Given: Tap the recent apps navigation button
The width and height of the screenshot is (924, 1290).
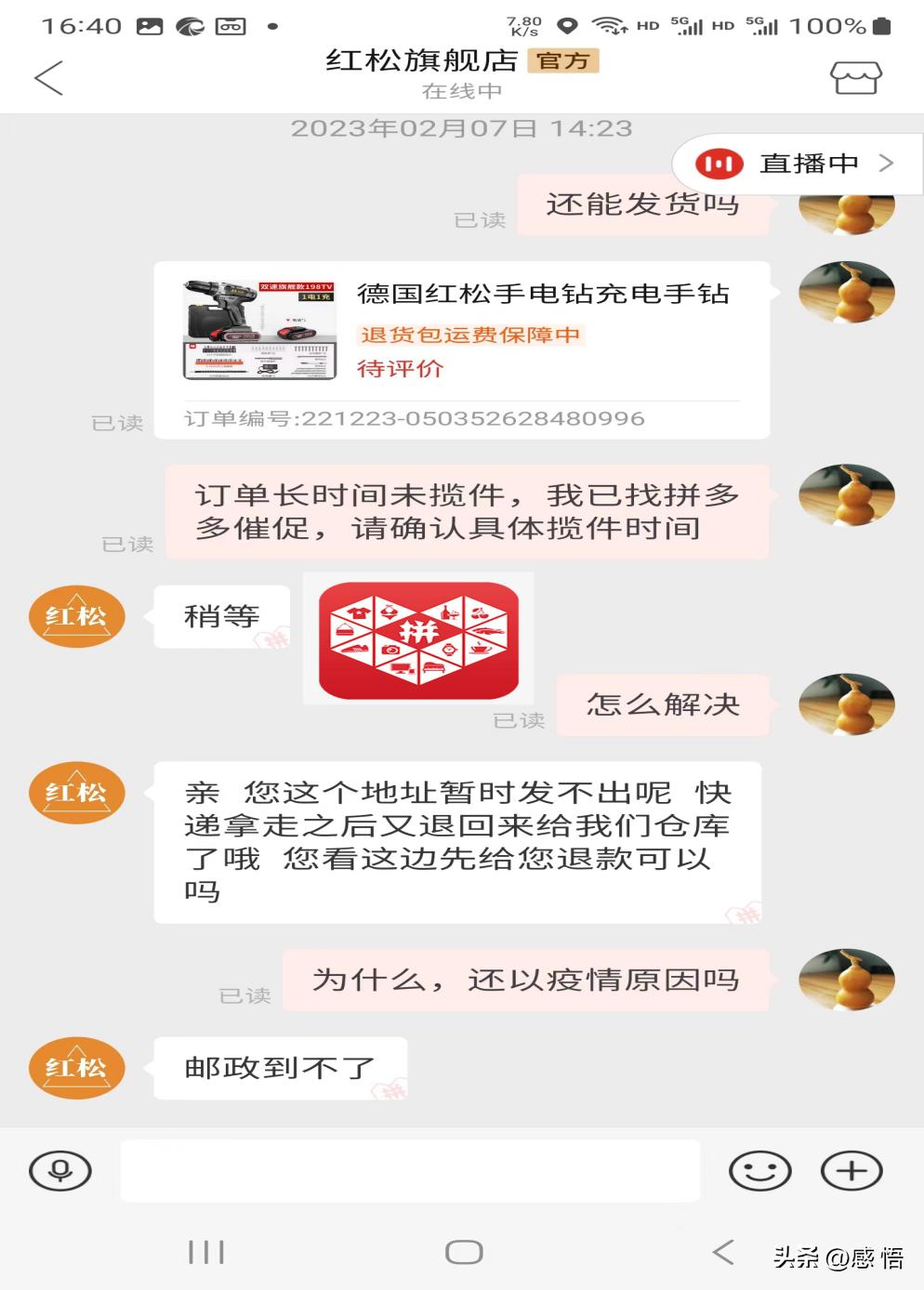Looking at the screenshot, I should pos(205,1250).
